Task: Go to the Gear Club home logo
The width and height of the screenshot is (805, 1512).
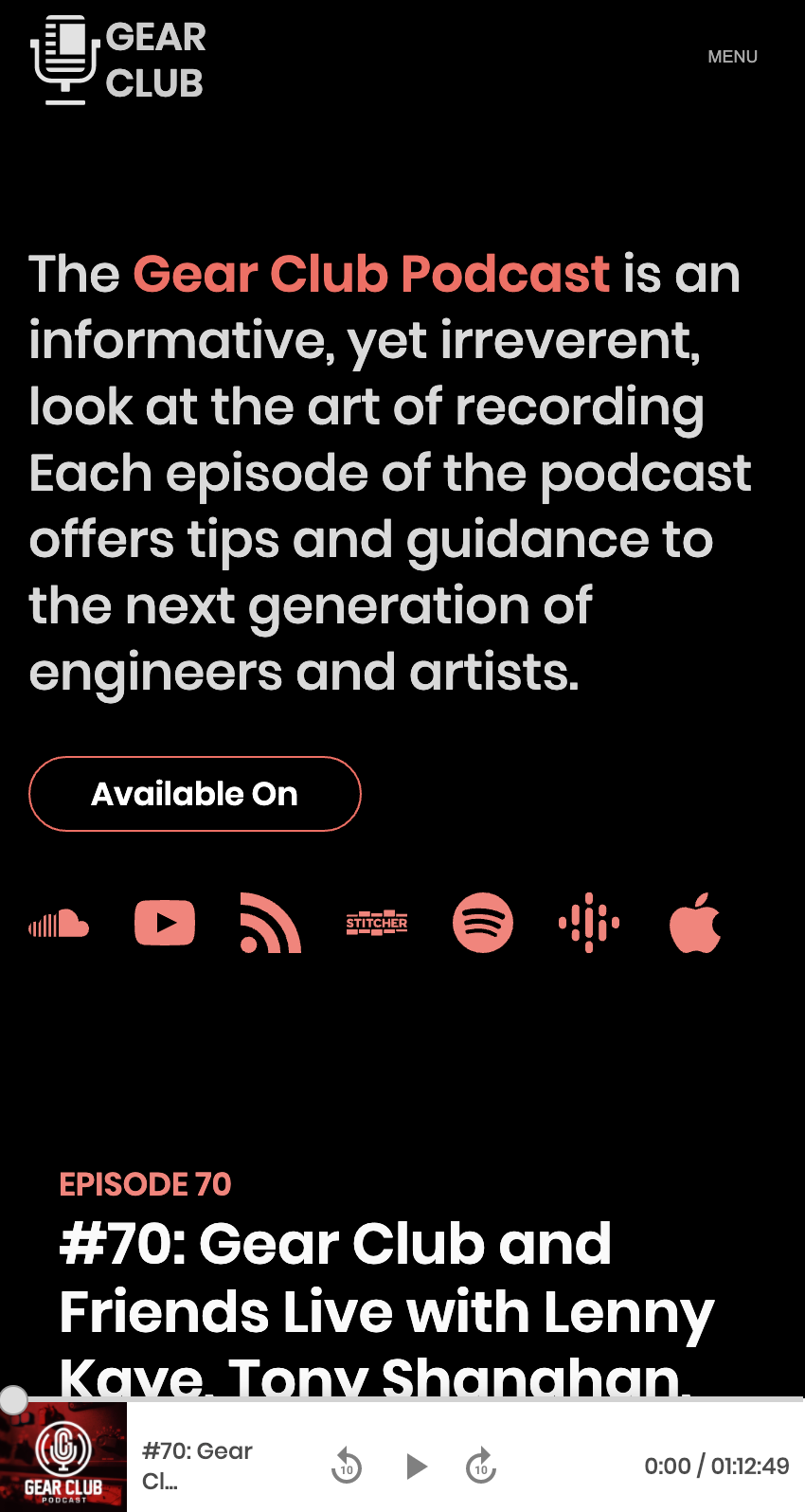Action: click(117, 60)
